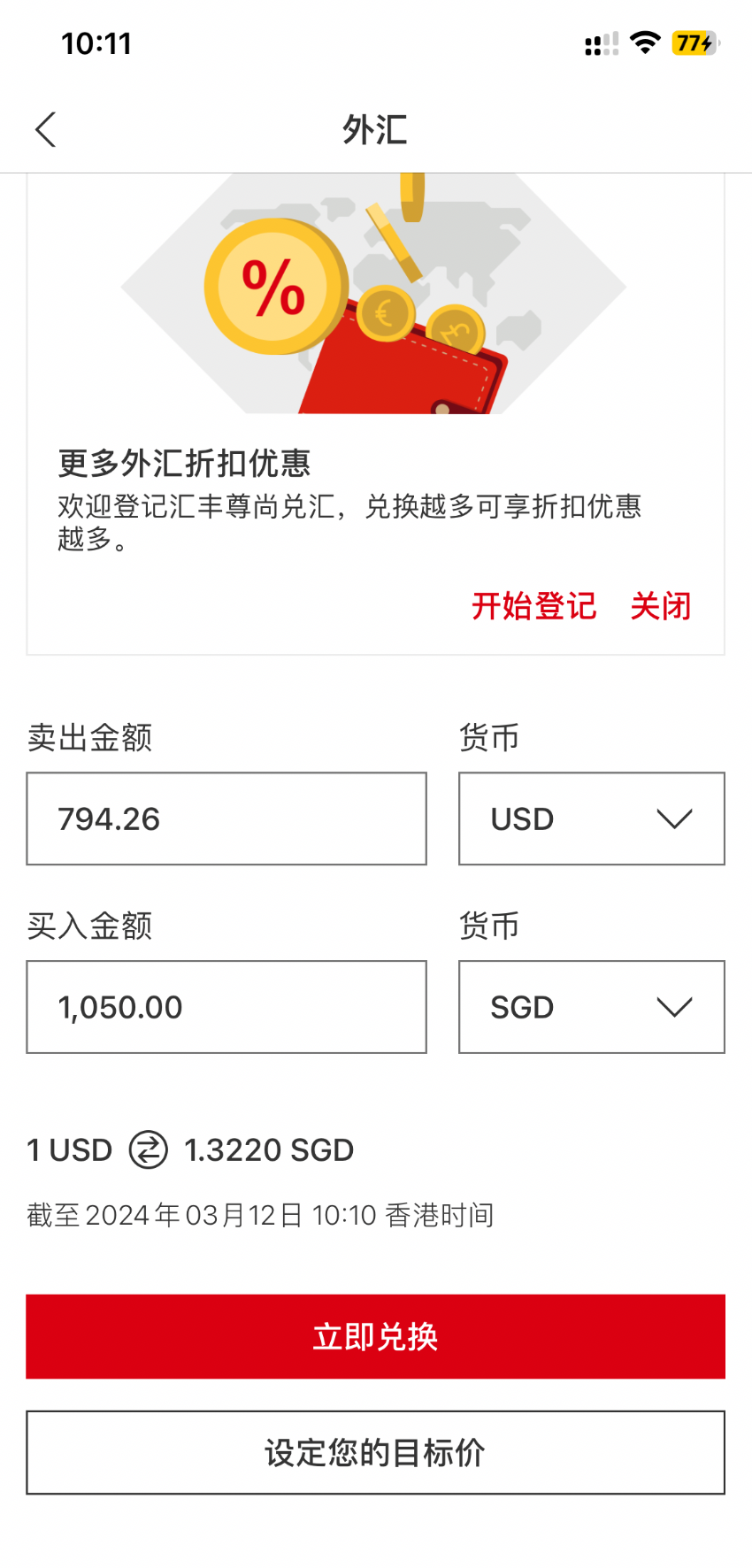Edit the 买入金额 amount field
This screenshot has height=1568, width=752.
226,1007
